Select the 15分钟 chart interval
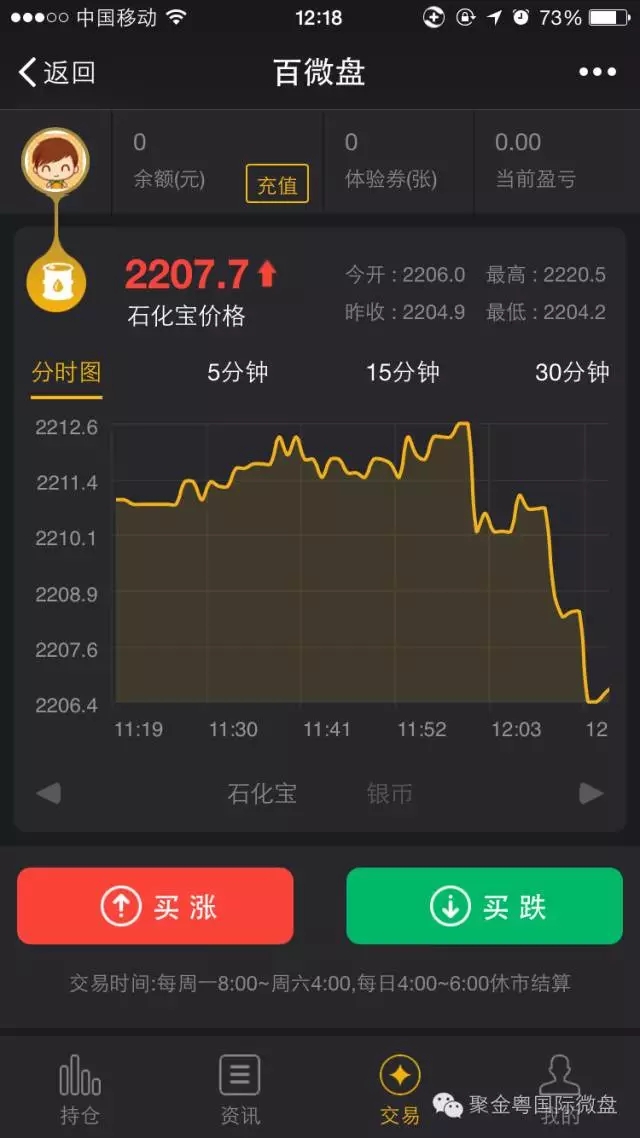Screen dimensions: 640x1138 [403, 373]
